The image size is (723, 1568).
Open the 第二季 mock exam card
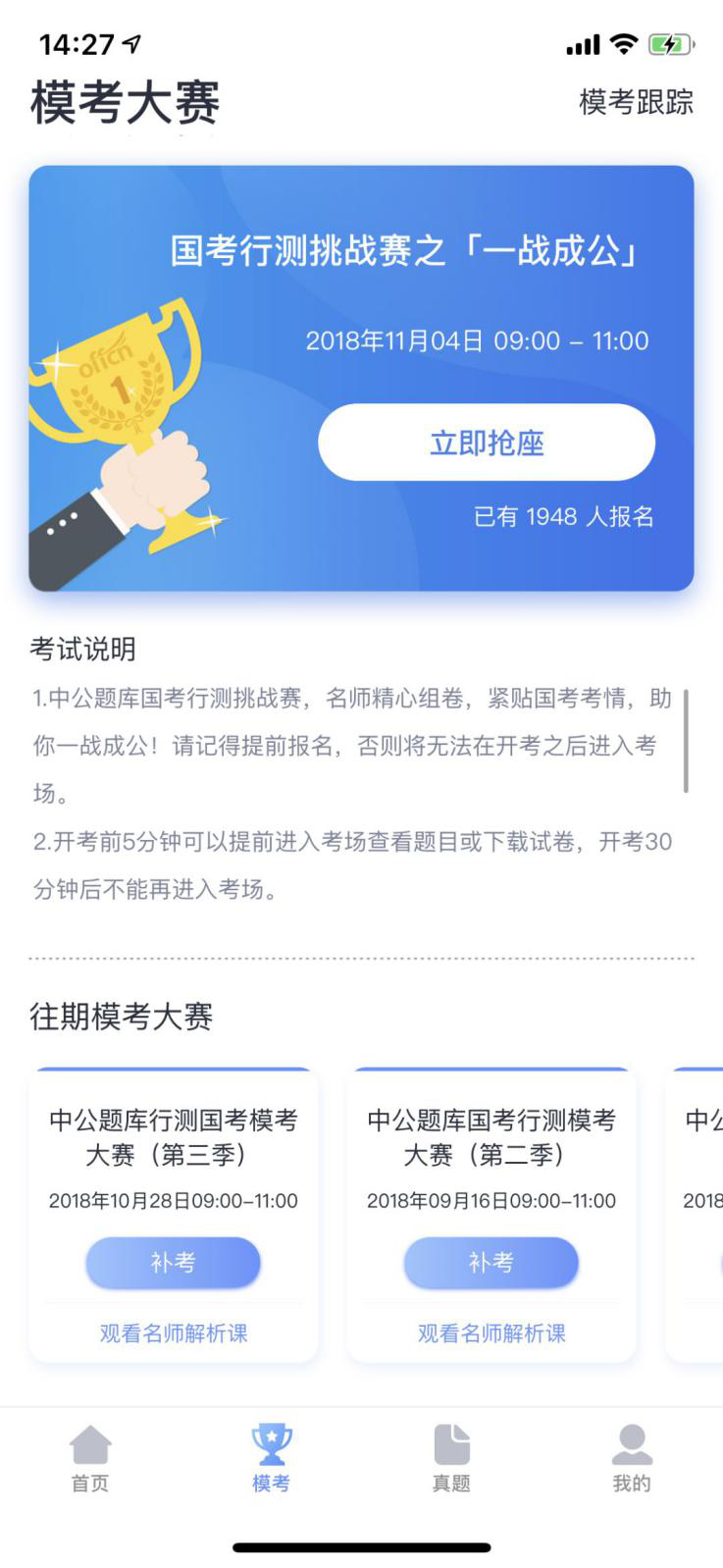pos(491,1138)
